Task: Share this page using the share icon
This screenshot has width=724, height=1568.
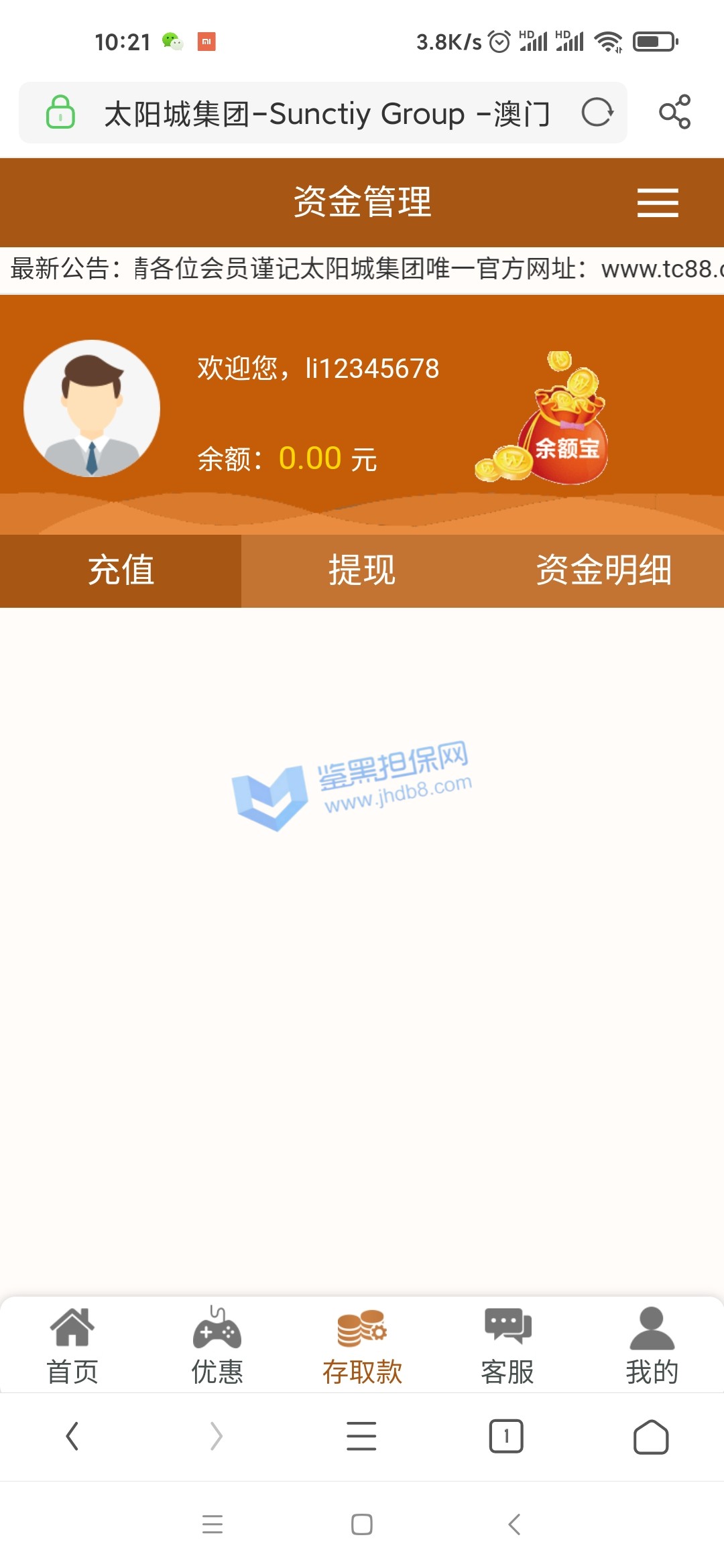Action: click(x=674, y=112)
